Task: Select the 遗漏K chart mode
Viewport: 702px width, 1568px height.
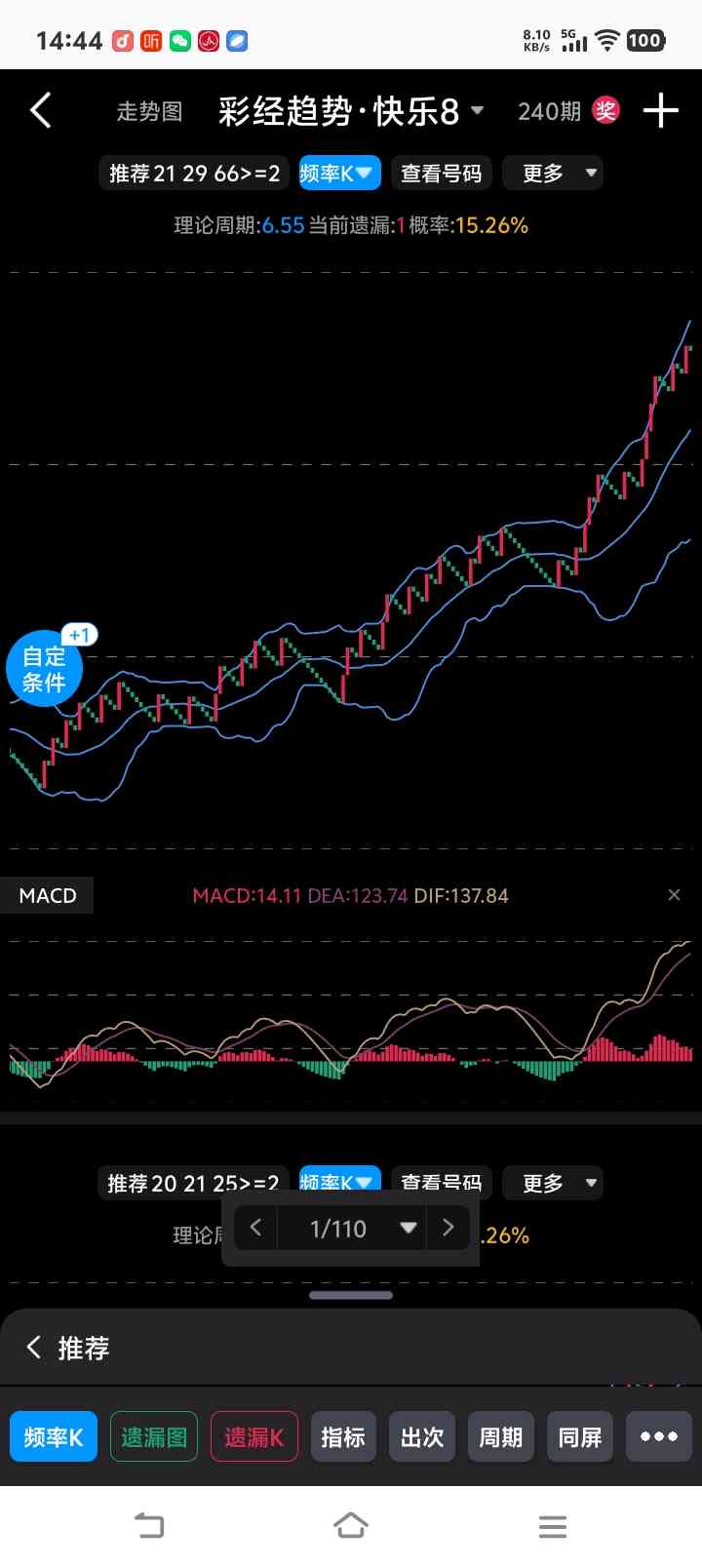Action: pyautogui.click(x=253, y=1437)
